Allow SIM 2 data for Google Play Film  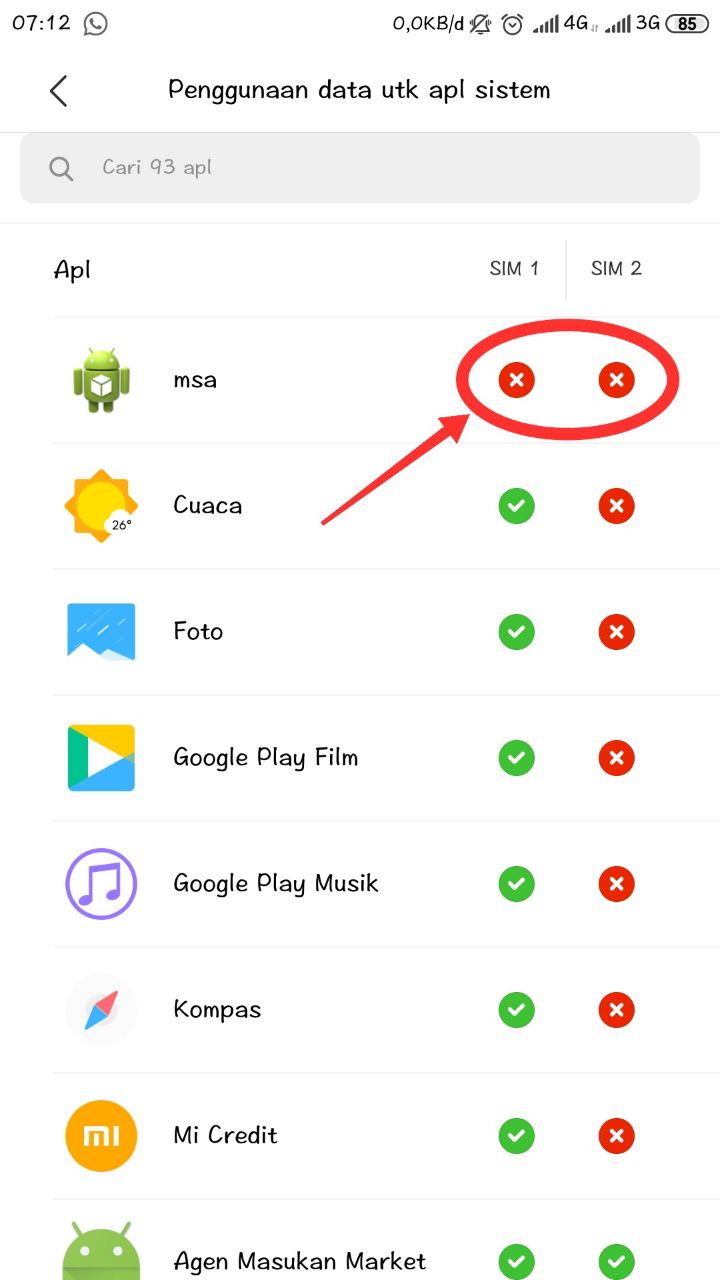616,758
